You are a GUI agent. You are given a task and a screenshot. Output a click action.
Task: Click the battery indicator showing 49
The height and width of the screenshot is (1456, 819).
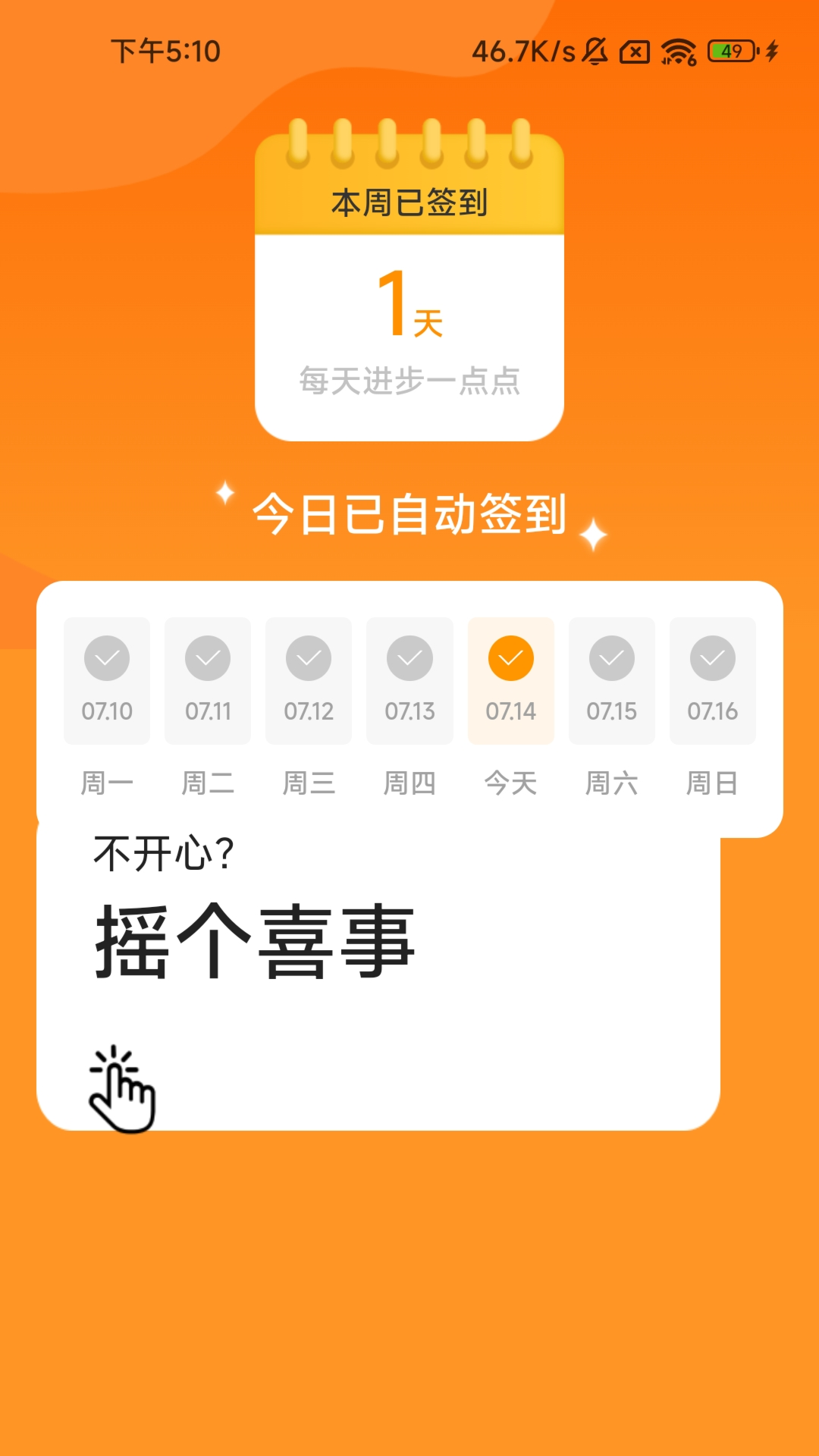726,51
